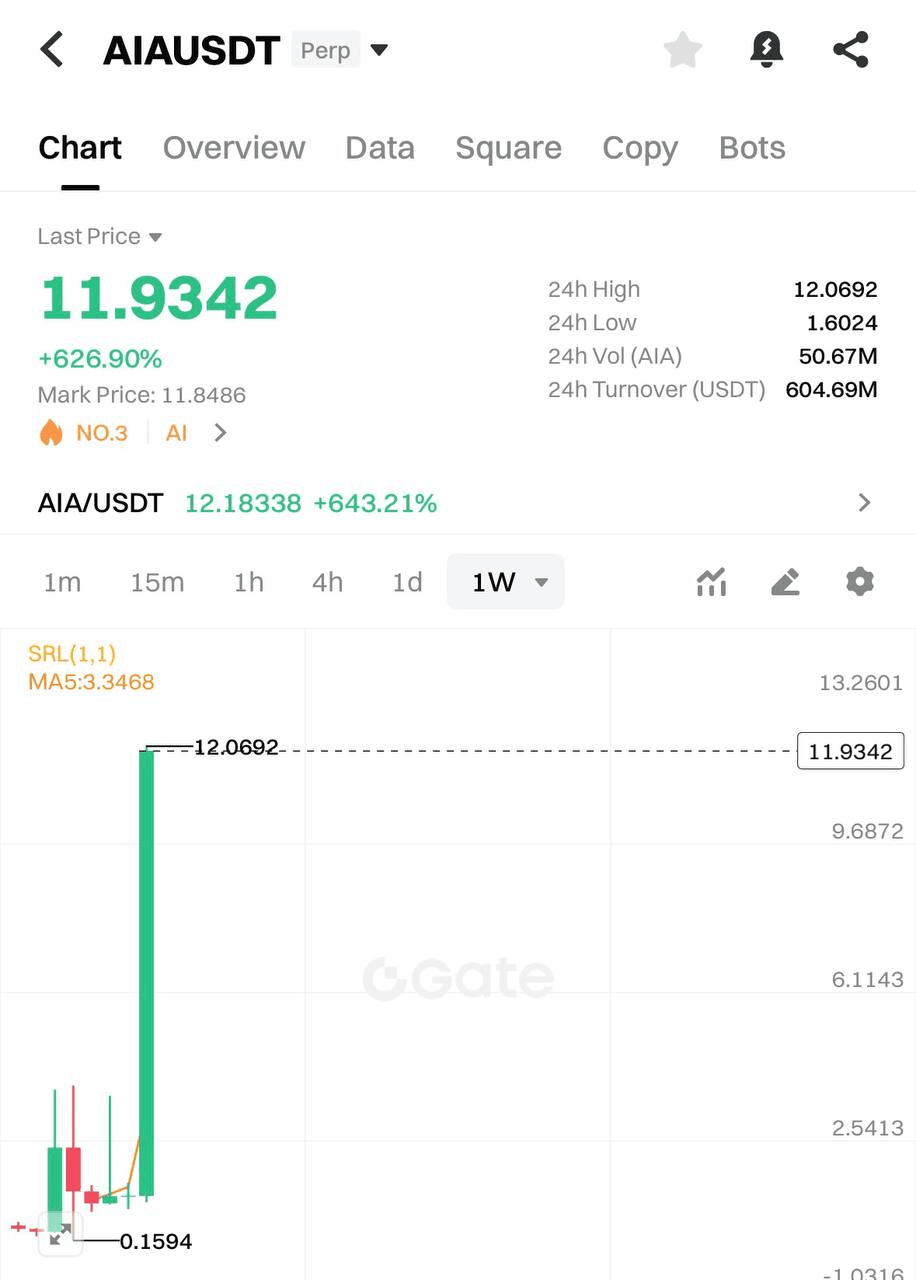Share this AIAUSDT chart
This screenshot has width=916, height=1280.
tap(850, 49)
